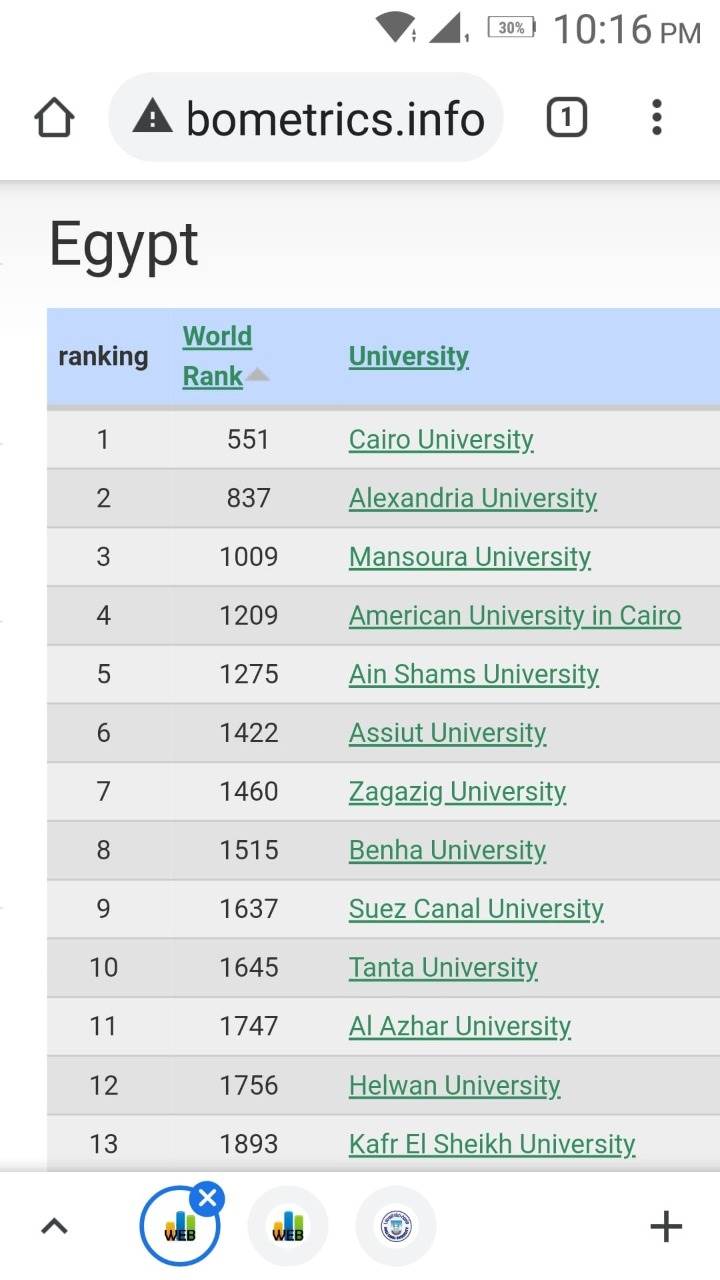Go to the browser home page
720x1280 pixels.
[54, 118]
